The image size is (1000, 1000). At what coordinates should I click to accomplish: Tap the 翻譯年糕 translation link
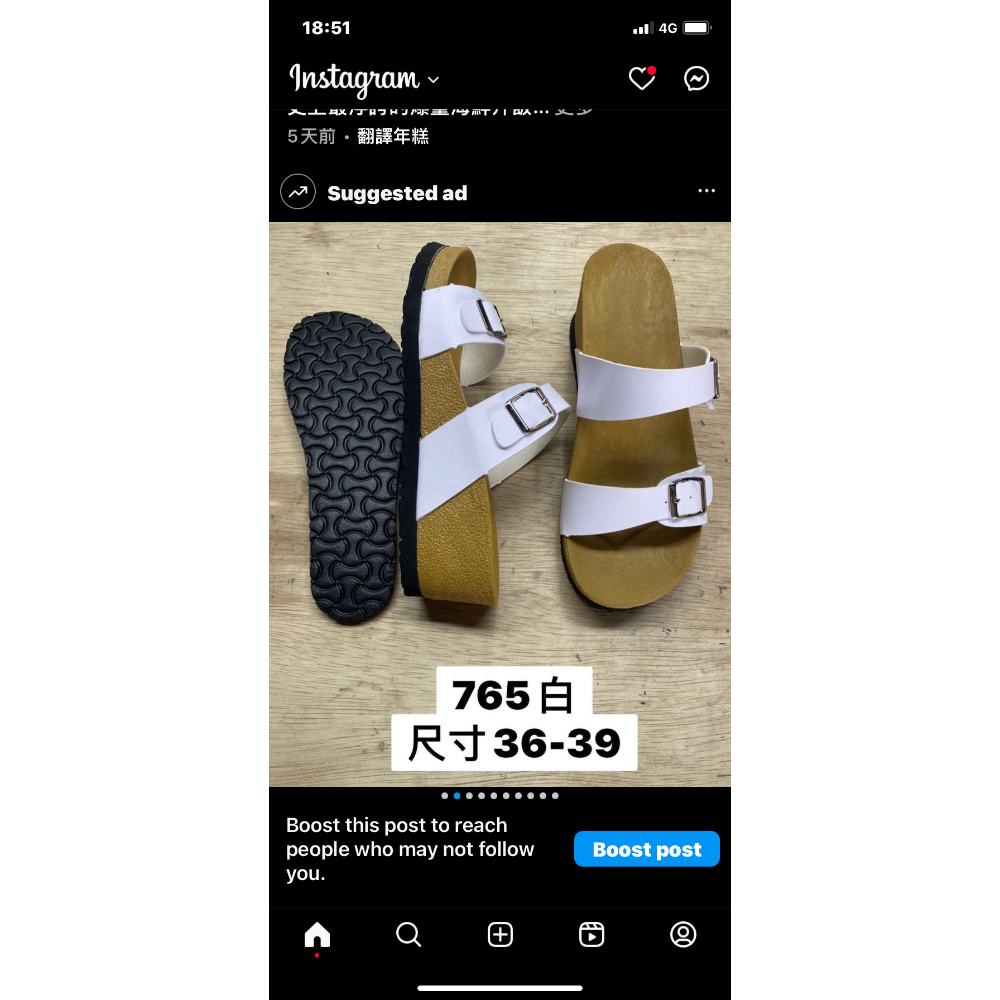pyautogui.click(x=393, y=136)
